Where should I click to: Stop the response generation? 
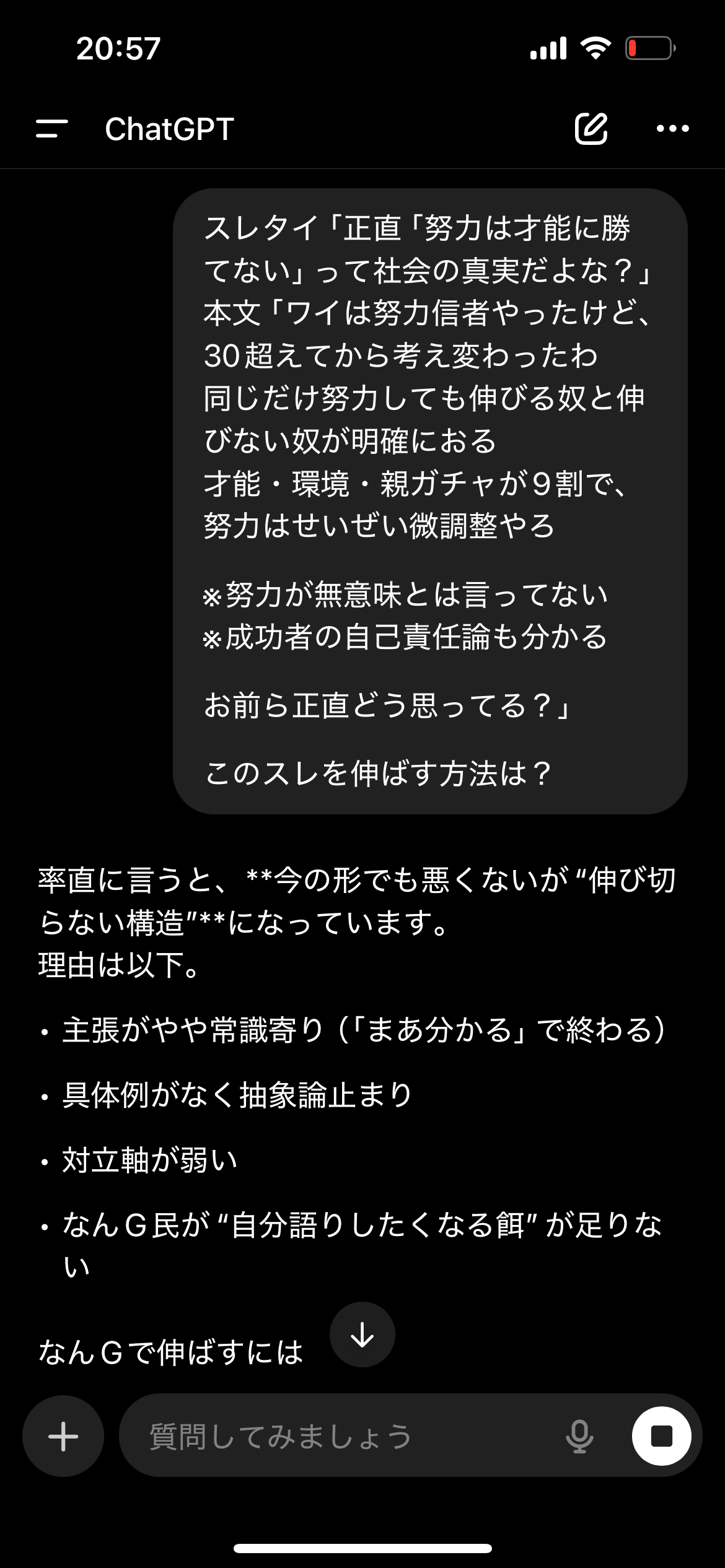(661, 1436)
